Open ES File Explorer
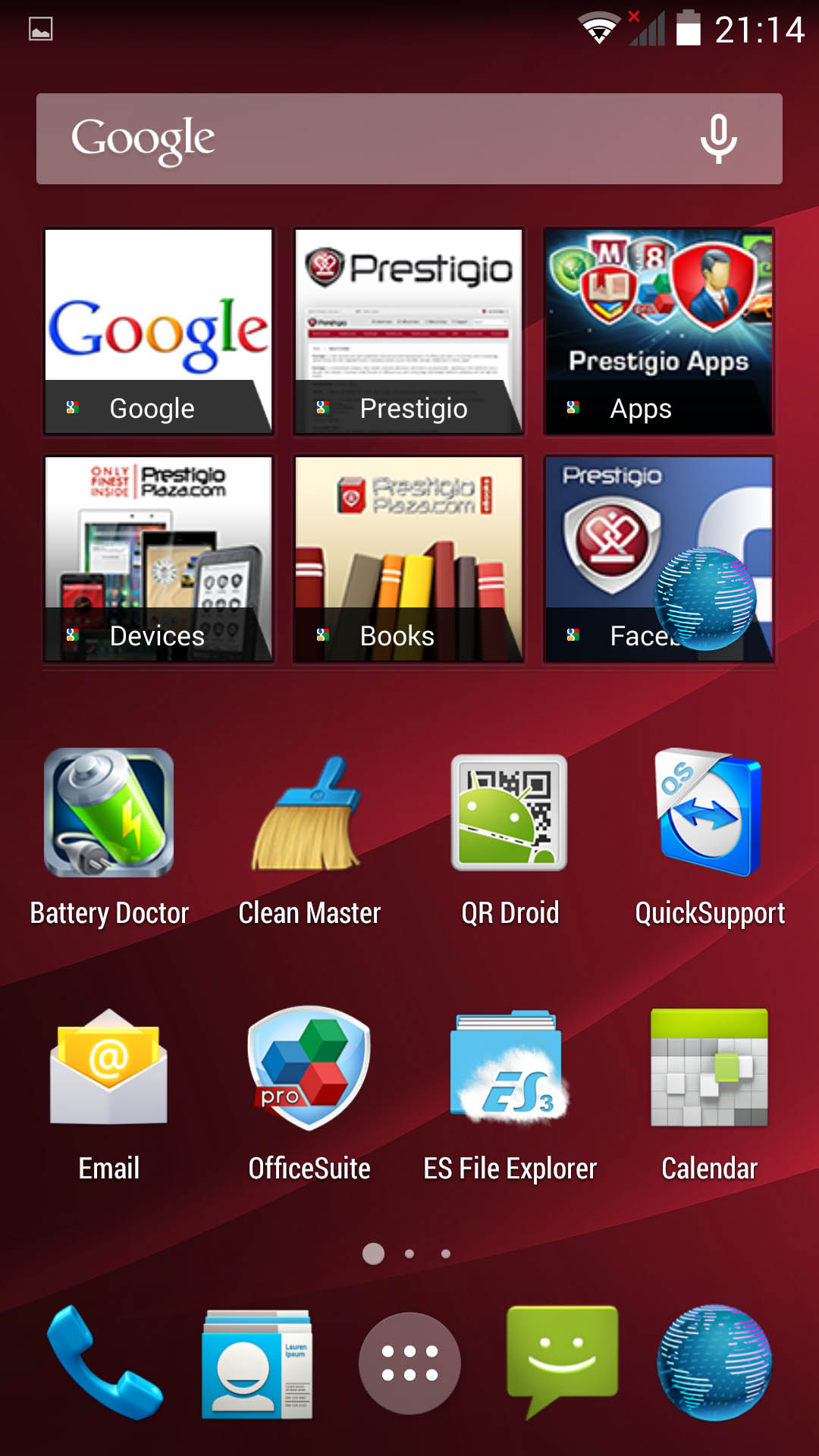This screenshot has height=1456, width=819. coord(510,1094)
